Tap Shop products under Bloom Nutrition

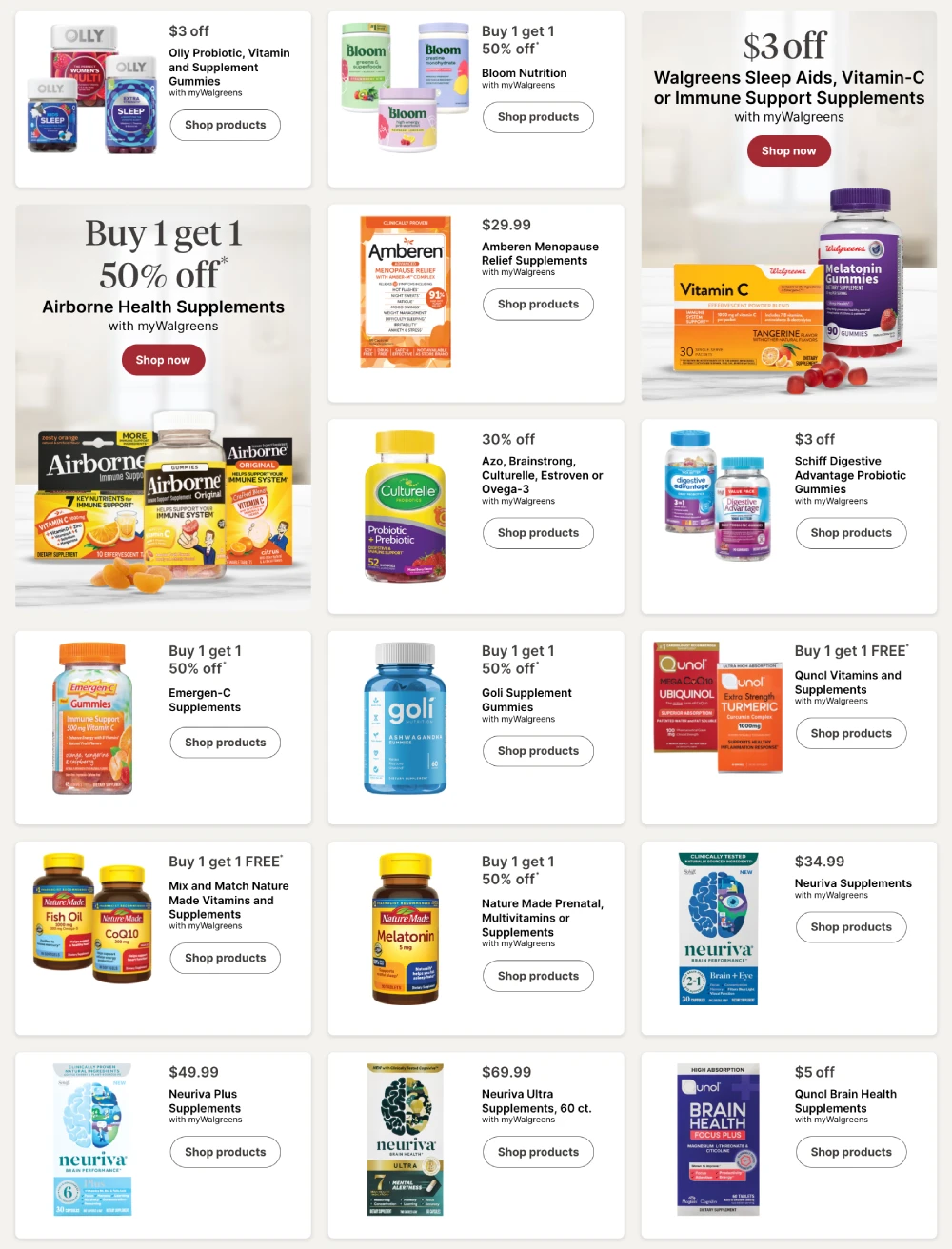538,117
